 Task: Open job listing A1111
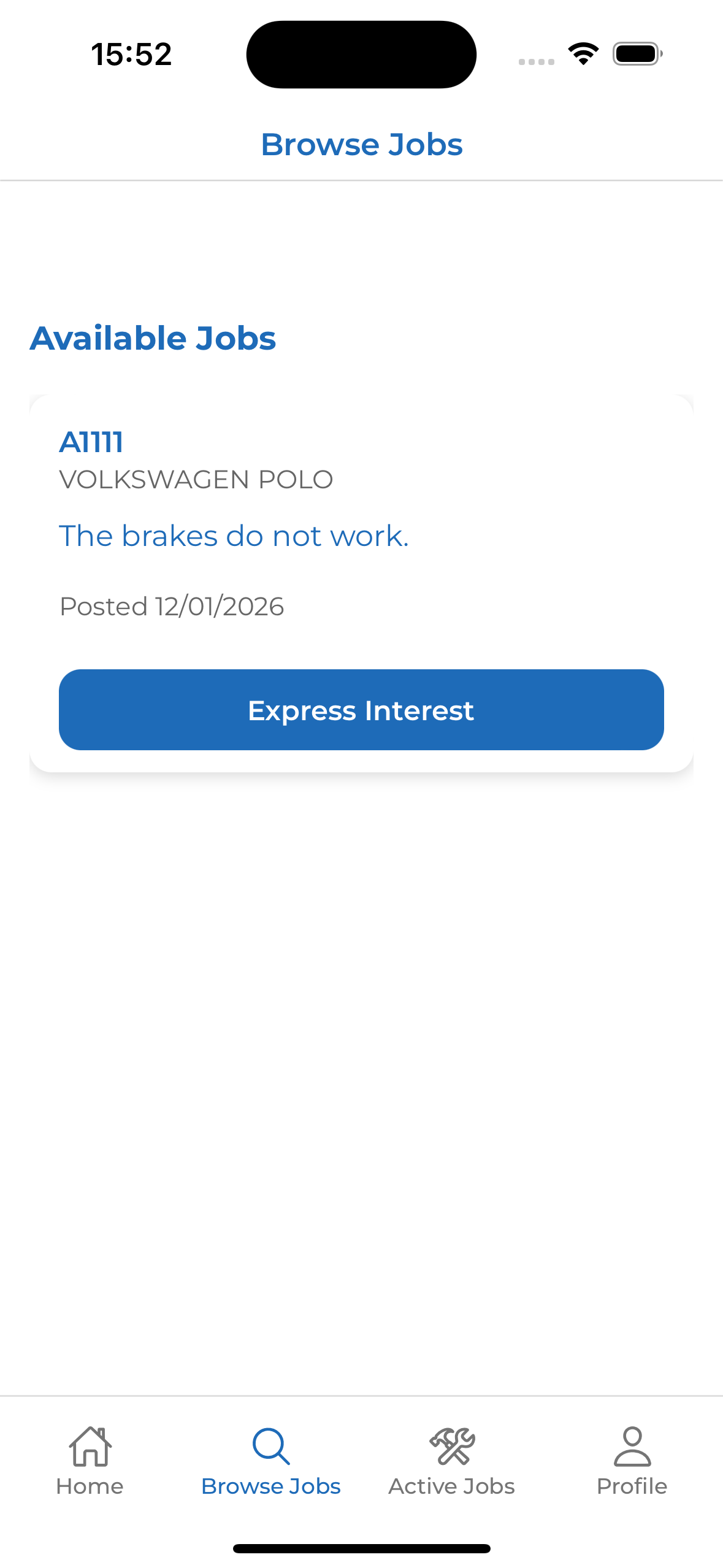coord(91,441)
